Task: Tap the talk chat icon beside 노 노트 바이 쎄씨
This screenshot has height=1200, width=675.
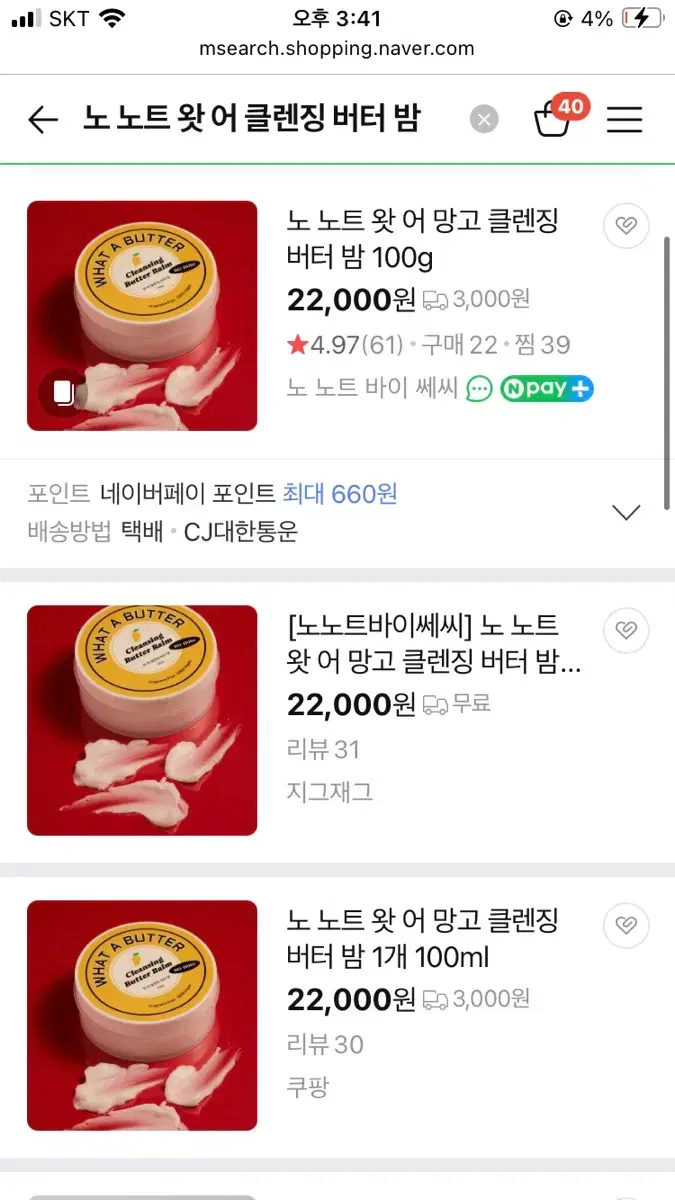Action: pos(479,388)
